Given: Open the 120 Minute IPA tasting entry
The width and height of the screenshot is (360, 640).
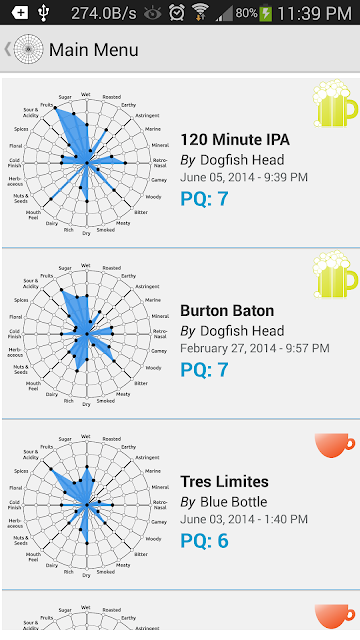Looking at the screenshot, I should [180, 162].
